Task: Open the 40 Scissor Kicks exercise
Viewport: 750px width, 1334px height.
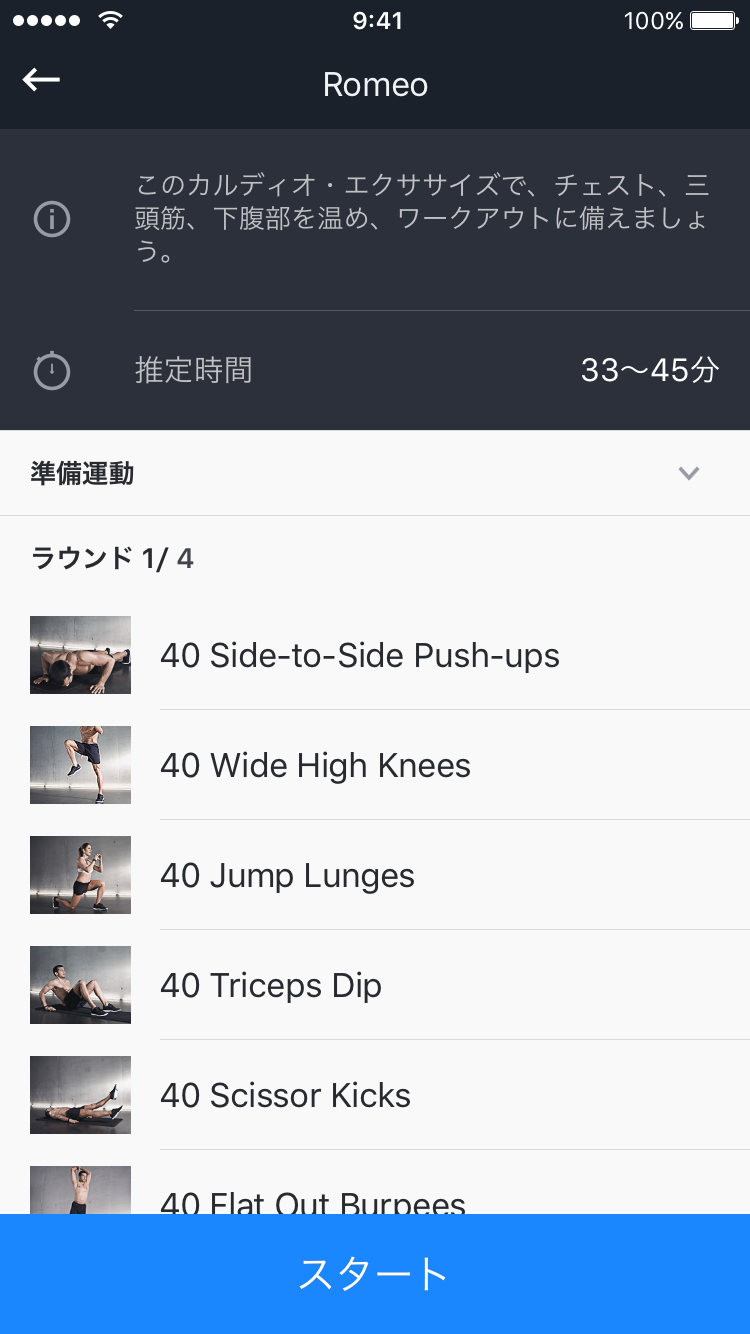Action: coord(375,1095)
